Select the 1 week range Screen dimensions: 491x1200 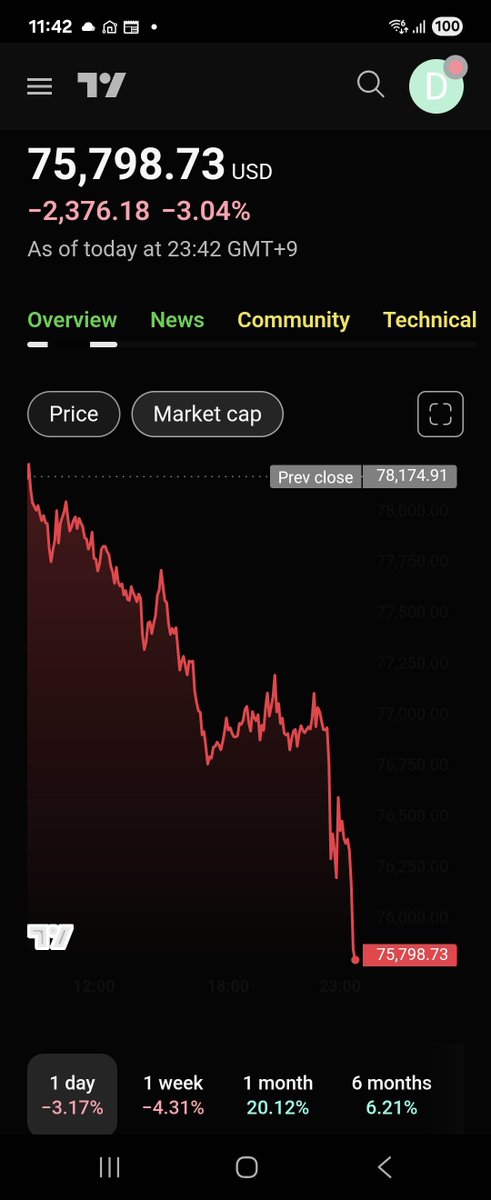[x=173, y=1095]
